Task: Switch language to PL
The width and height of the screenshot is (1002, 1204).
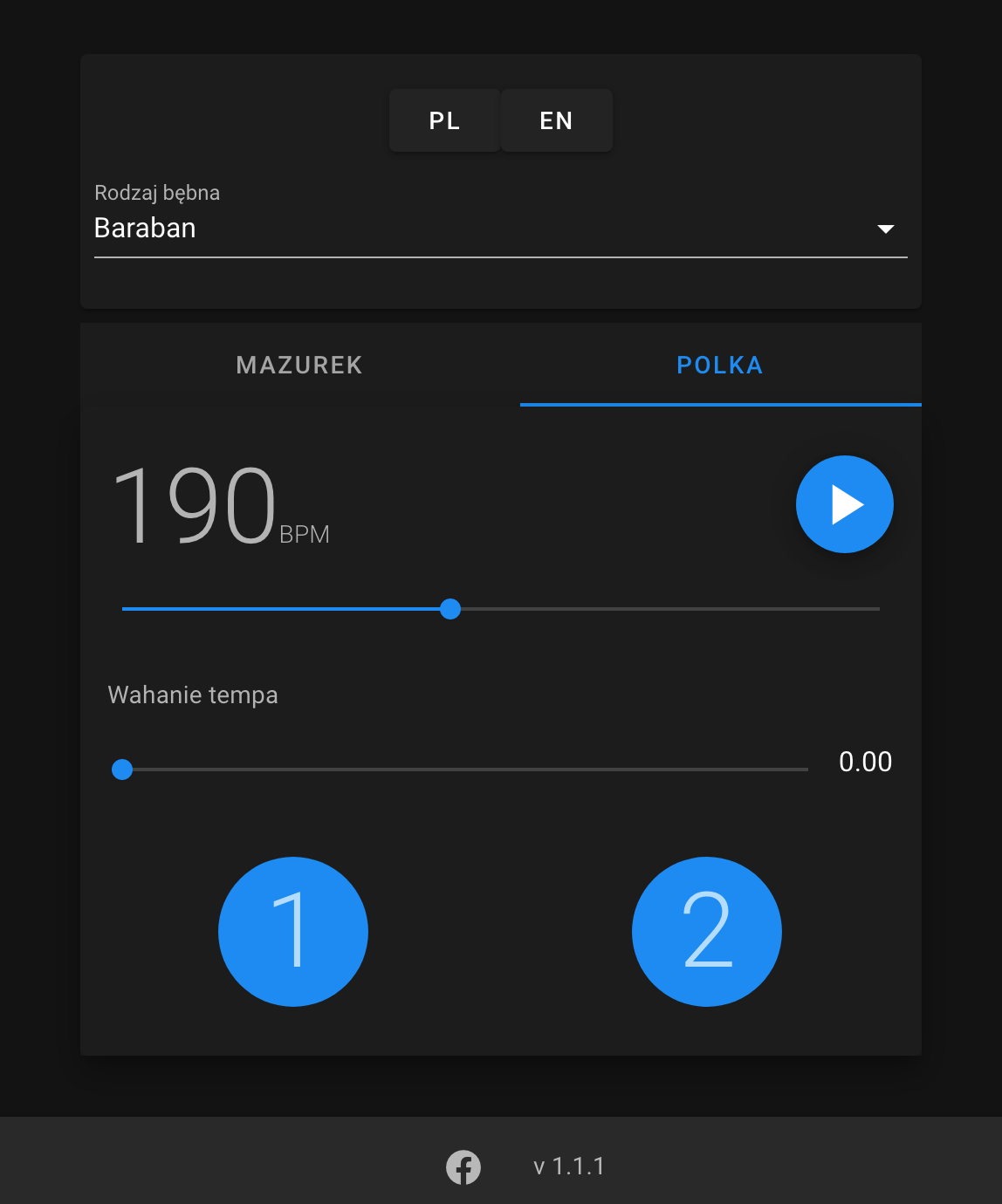Action: [x=444, y=120]
